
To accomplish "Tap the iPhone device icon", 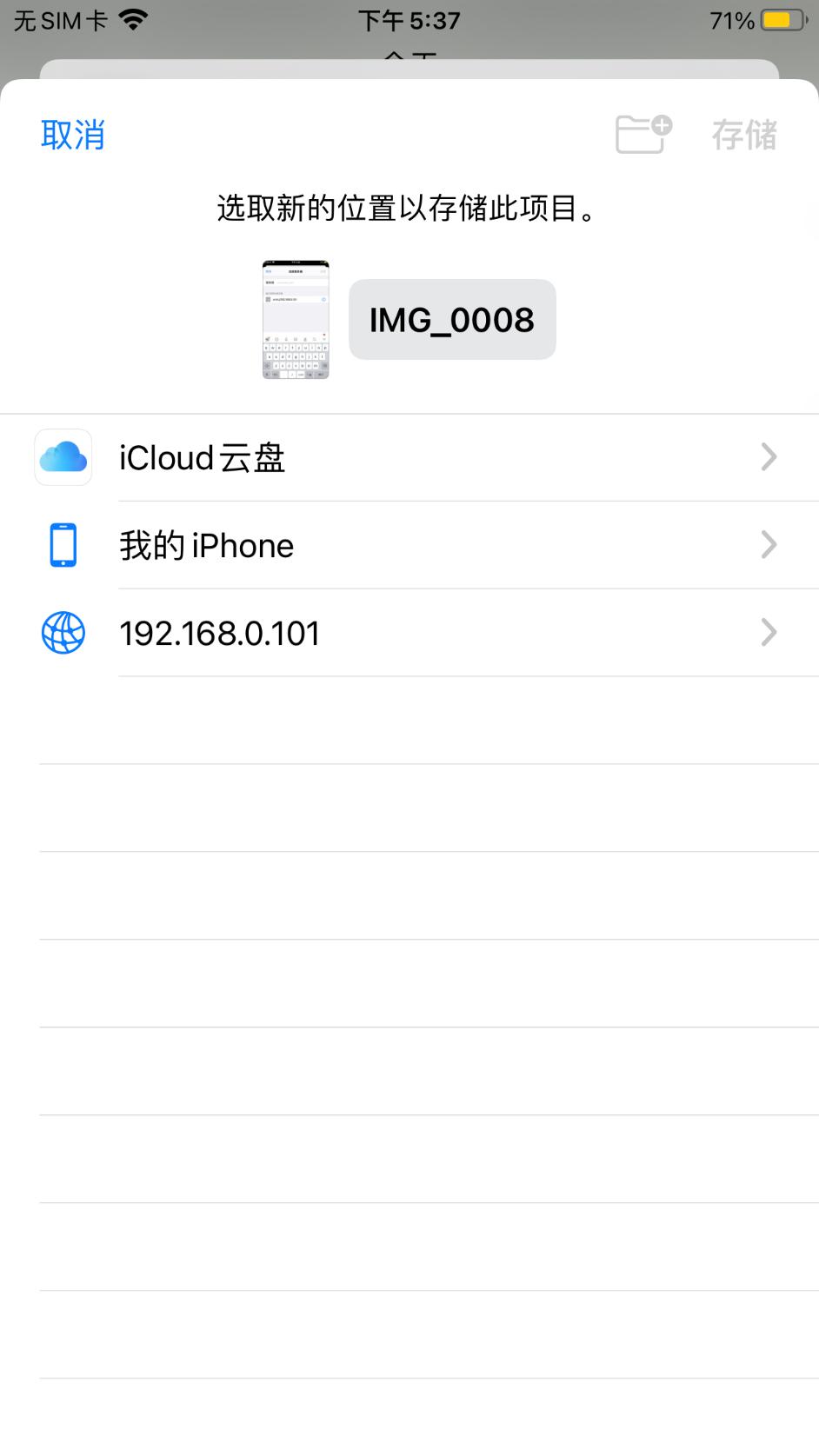I will (x=62, y=544).
